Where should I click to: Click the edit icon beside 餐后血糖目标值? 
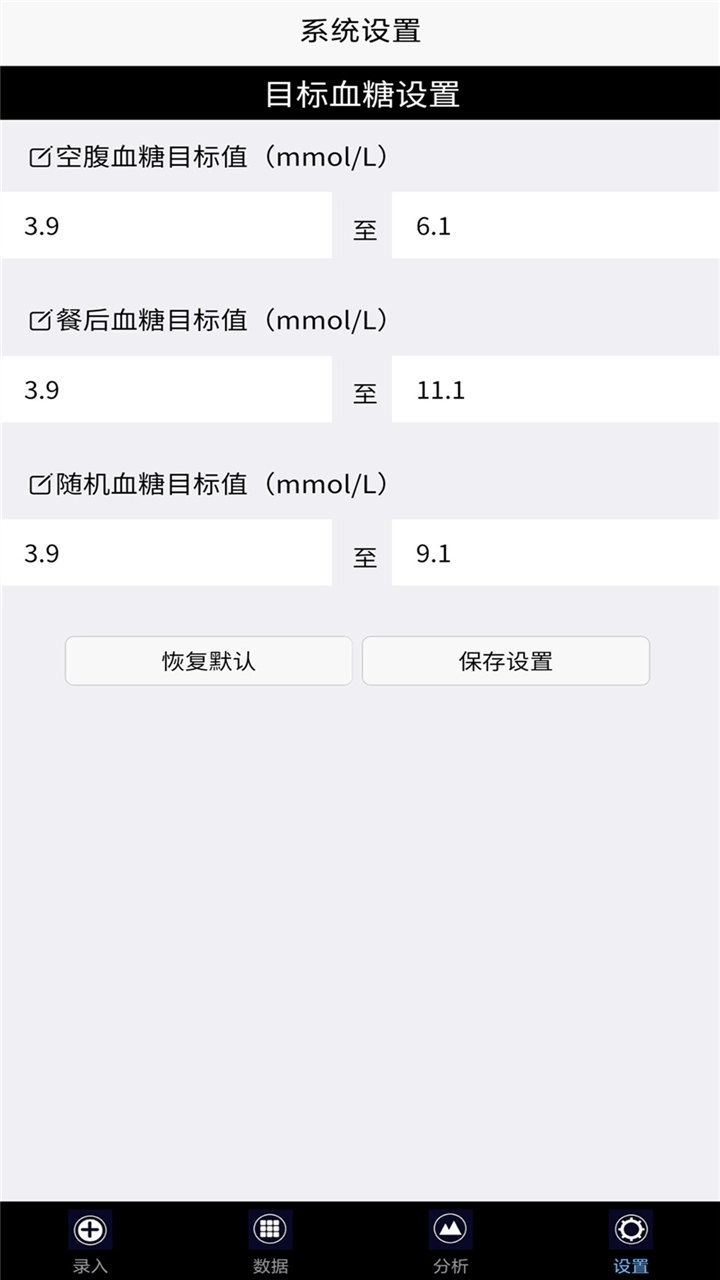pyautogui.click(x=37, y=320)
